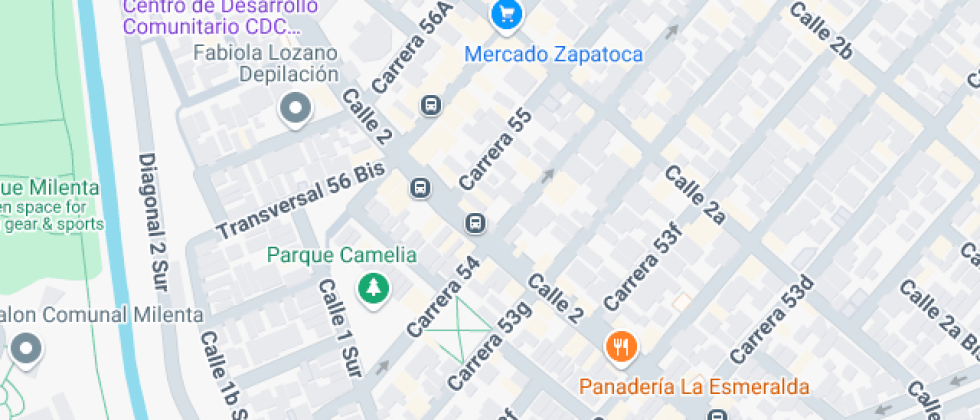Open the Mercado Zapatoca shopping marker
The width and height of the screenshot is (980, 420).
click(507, 14)
